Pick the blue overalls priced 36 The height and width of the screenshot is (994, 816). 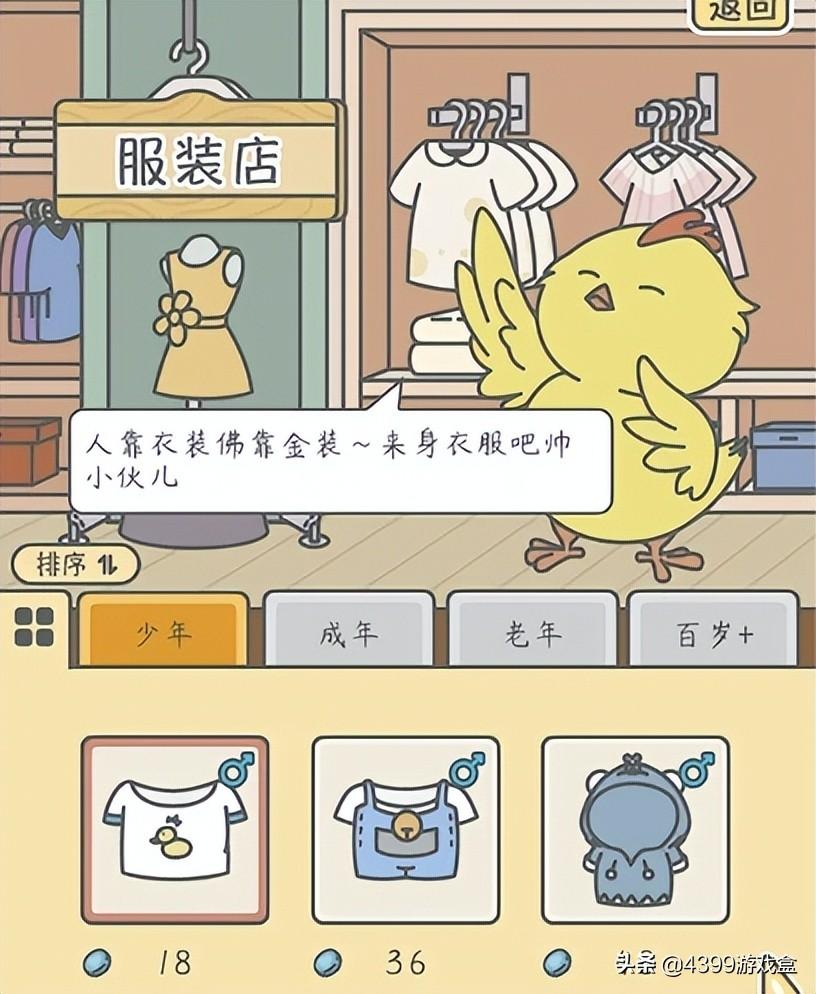click(x=406, y=830)
